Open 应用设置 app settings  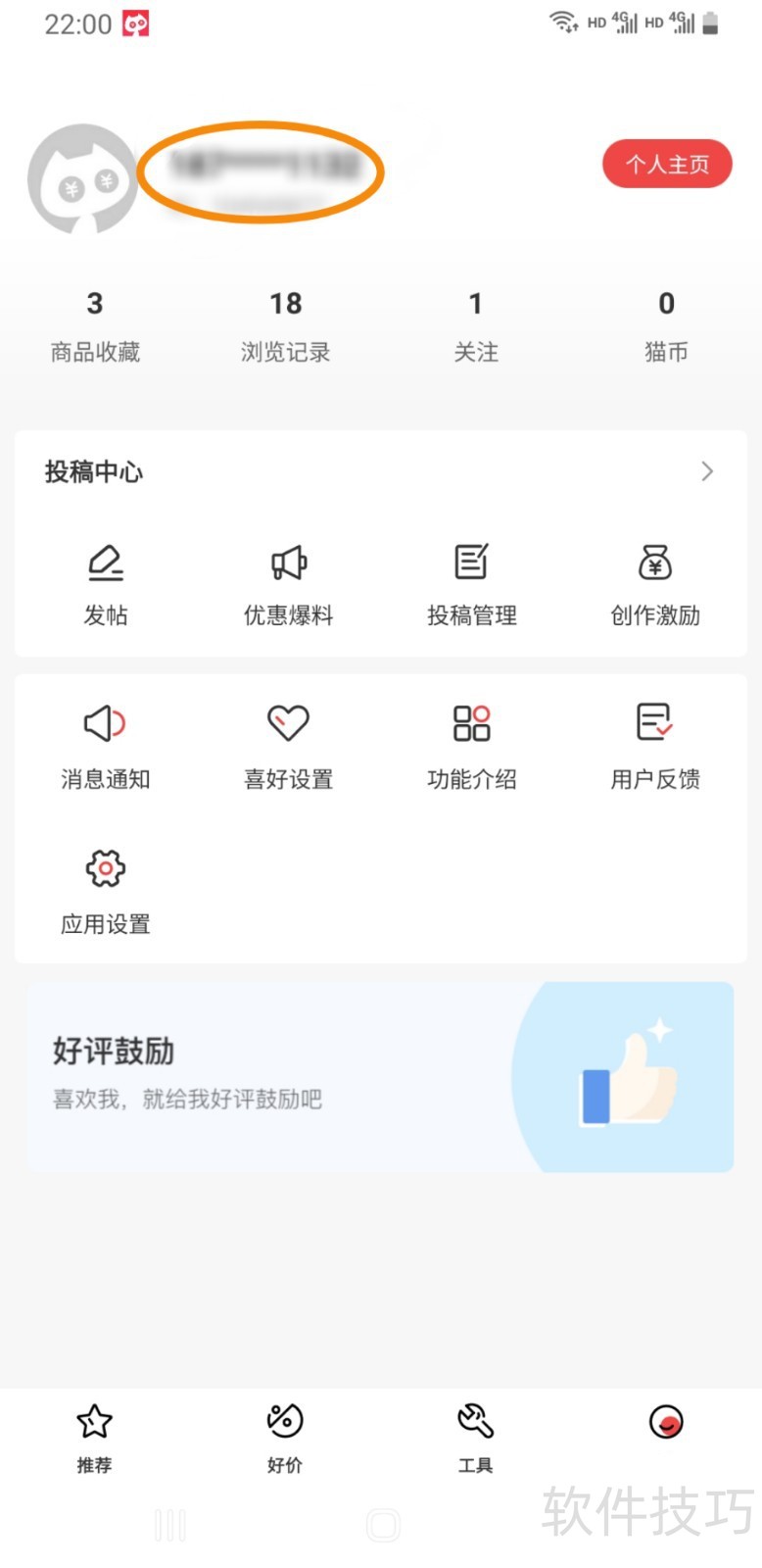106,892
